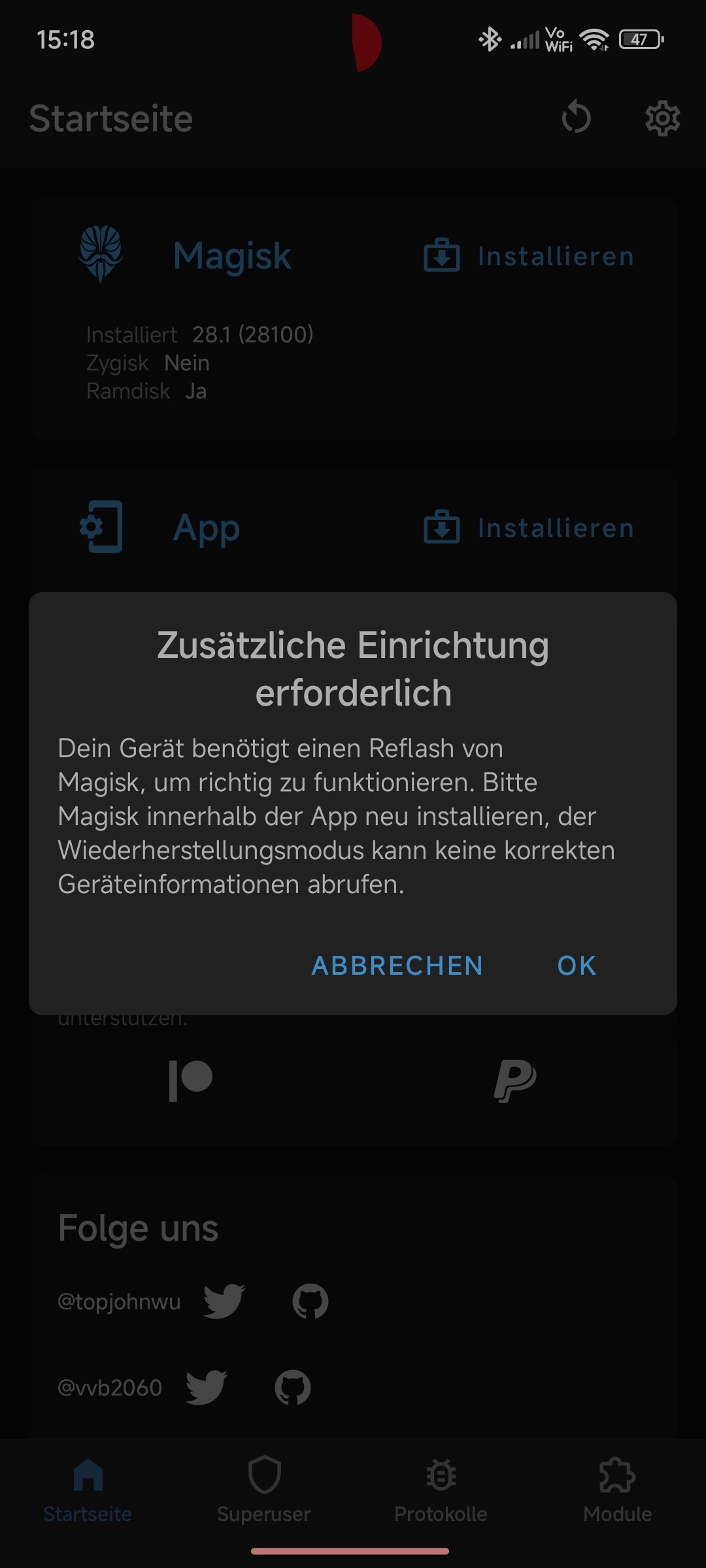Tap Installieren next to App
The height and width of the screenshot is (1568, 706).
pos(529,528)
